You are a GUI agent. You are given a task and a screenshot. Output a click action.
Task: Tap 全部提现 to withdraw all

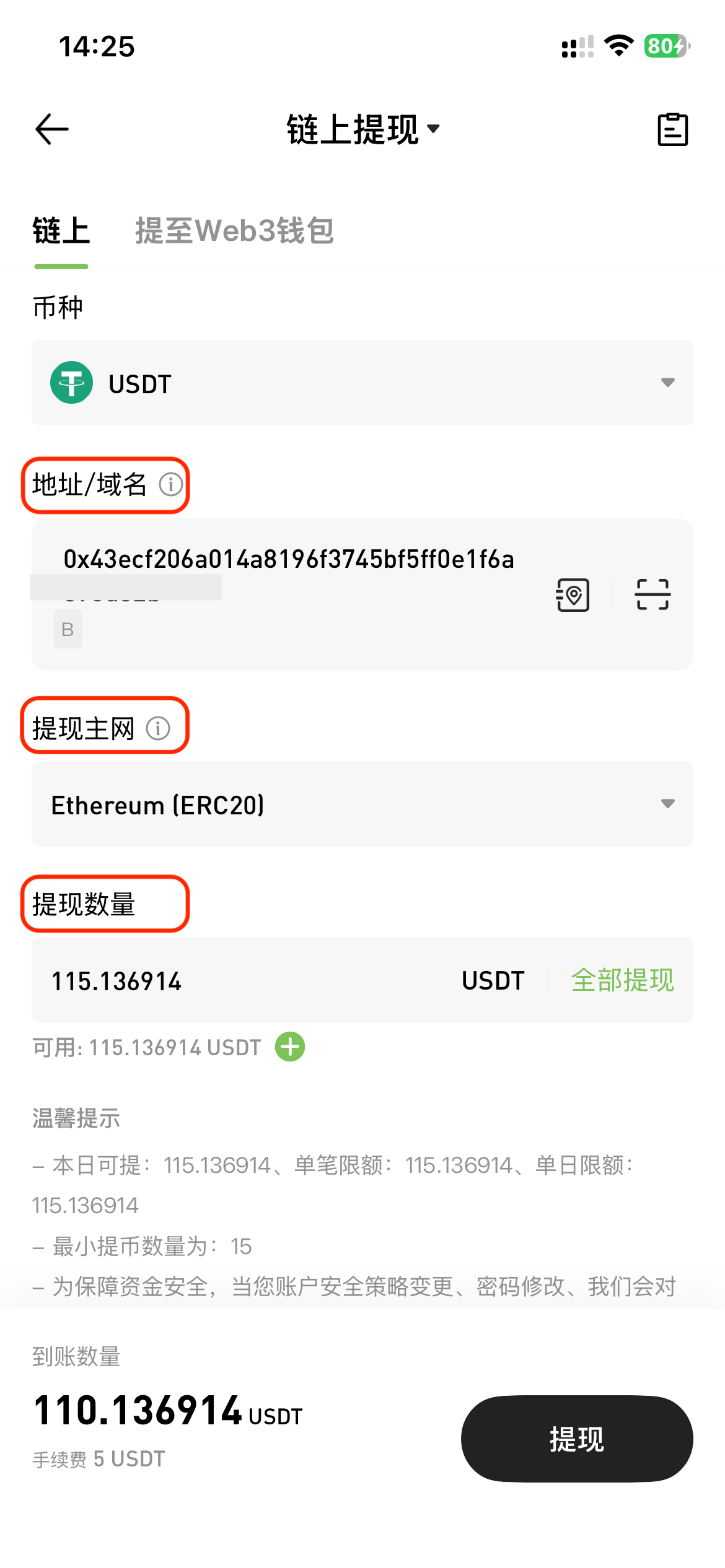point(622,980)
